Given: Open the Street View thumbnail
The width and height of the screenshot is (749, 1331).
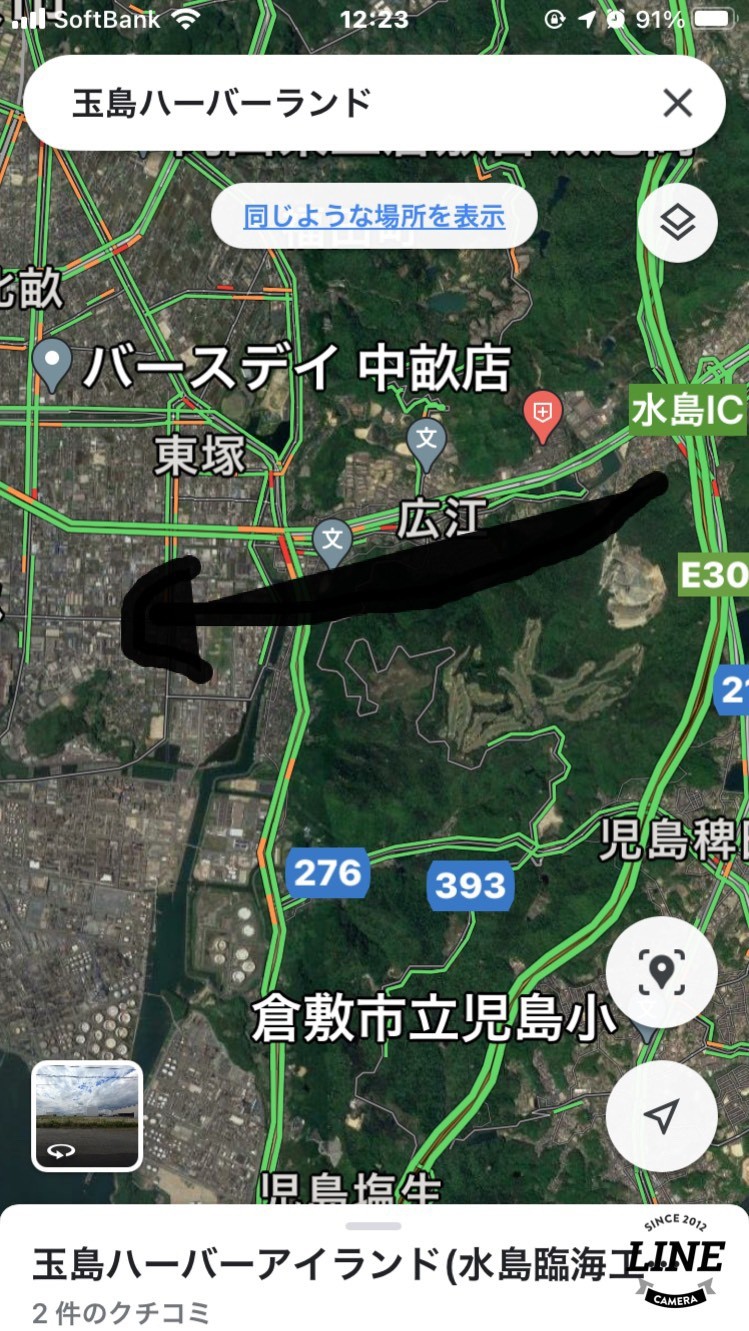Looking at the screenshot, I should pos(87,1115).
